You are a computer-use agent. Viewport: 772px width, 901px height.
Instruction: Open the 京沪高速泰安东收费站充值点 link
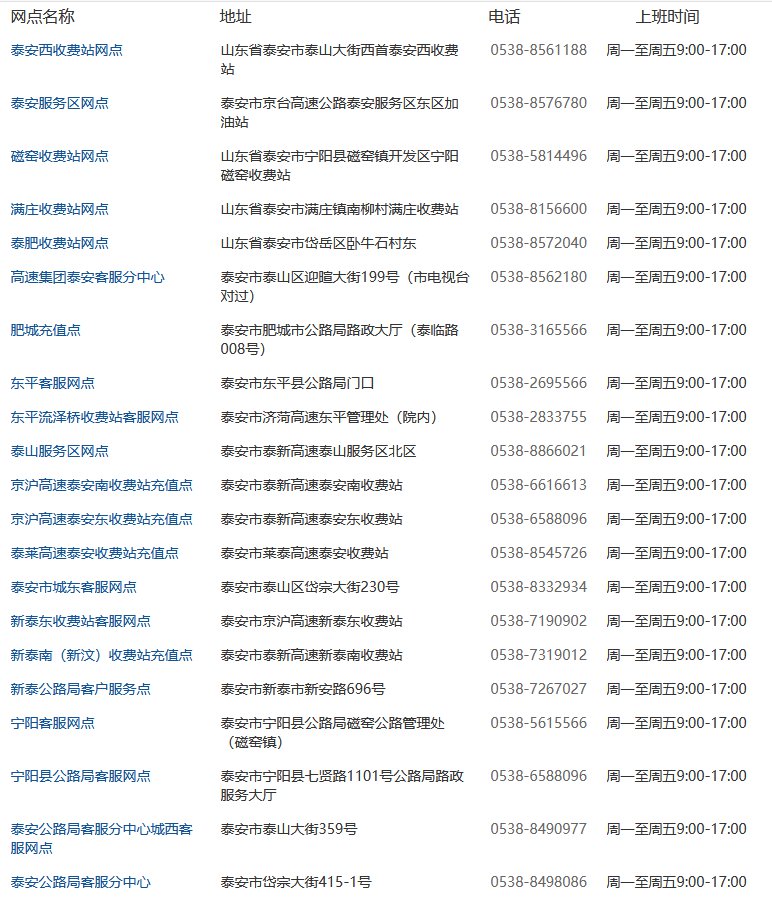(101, 519)
